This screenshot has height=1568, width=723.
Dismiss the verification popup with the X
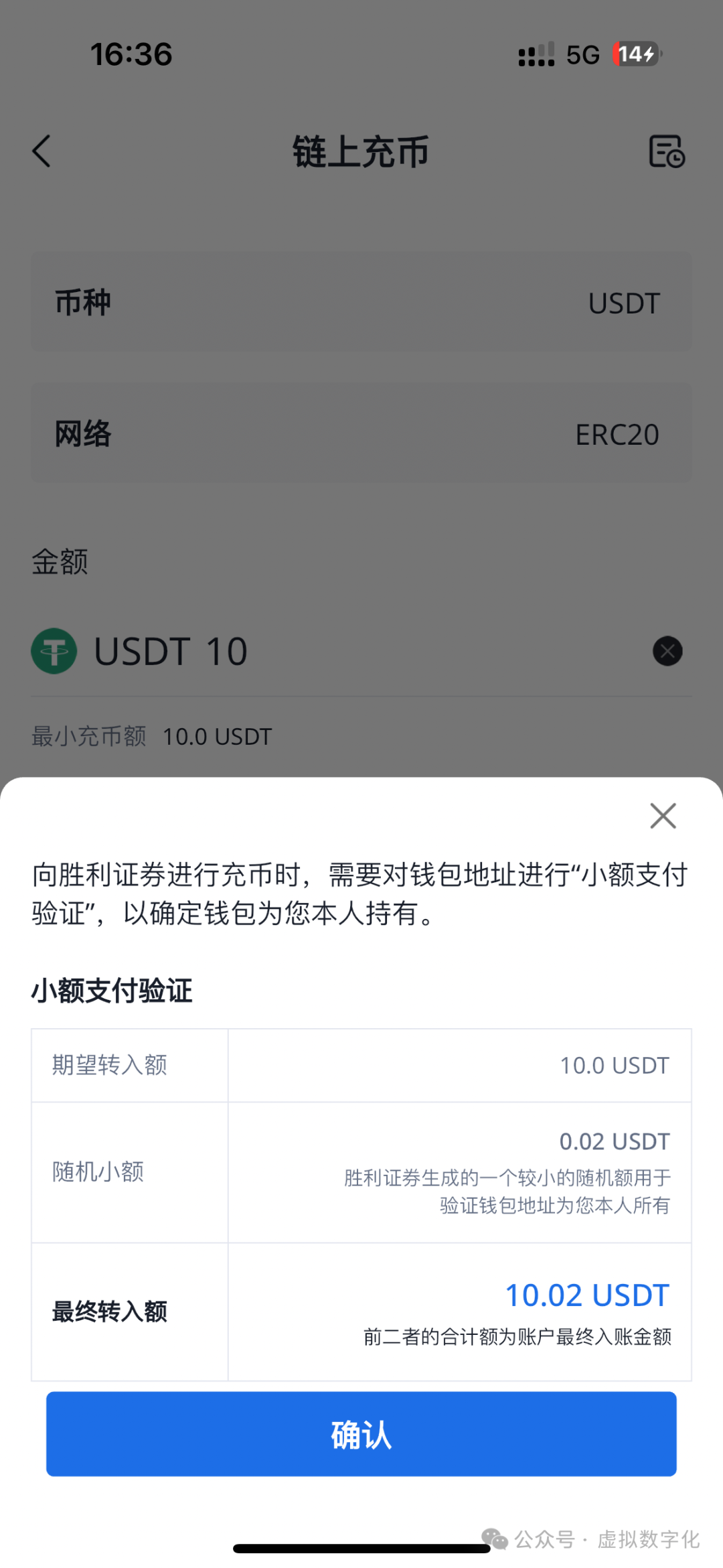coord(663,815)
